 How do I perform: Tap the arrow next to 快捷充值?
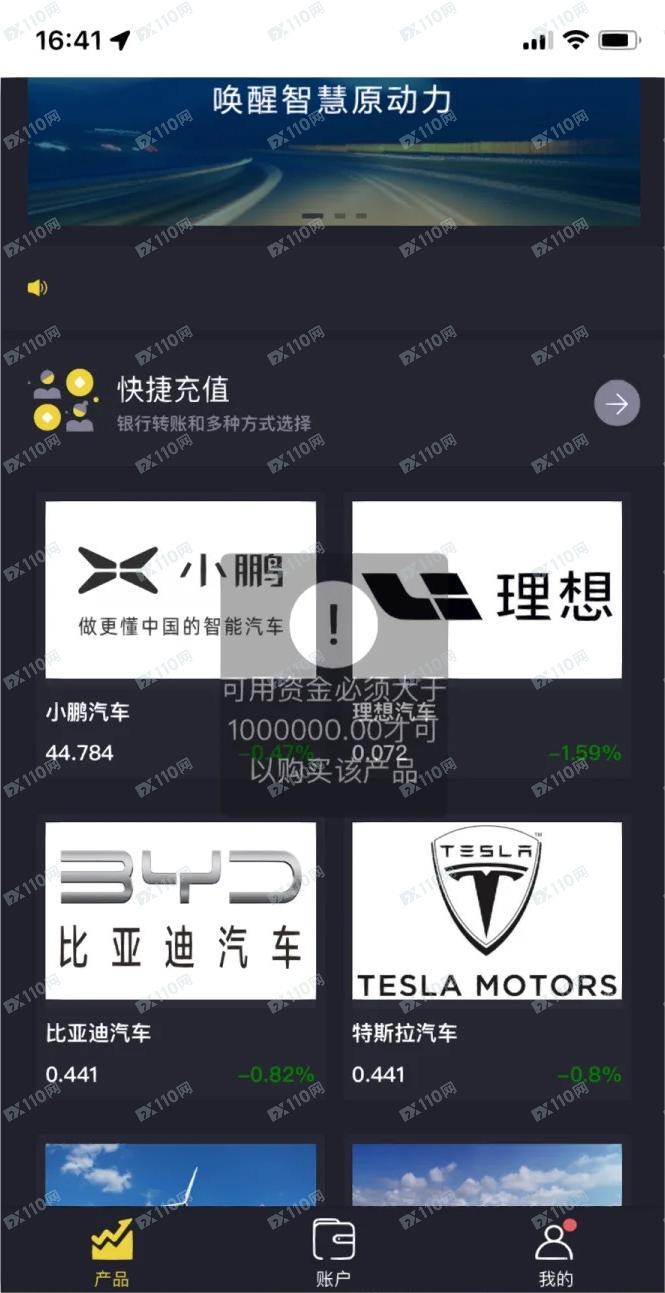[616, 404]
